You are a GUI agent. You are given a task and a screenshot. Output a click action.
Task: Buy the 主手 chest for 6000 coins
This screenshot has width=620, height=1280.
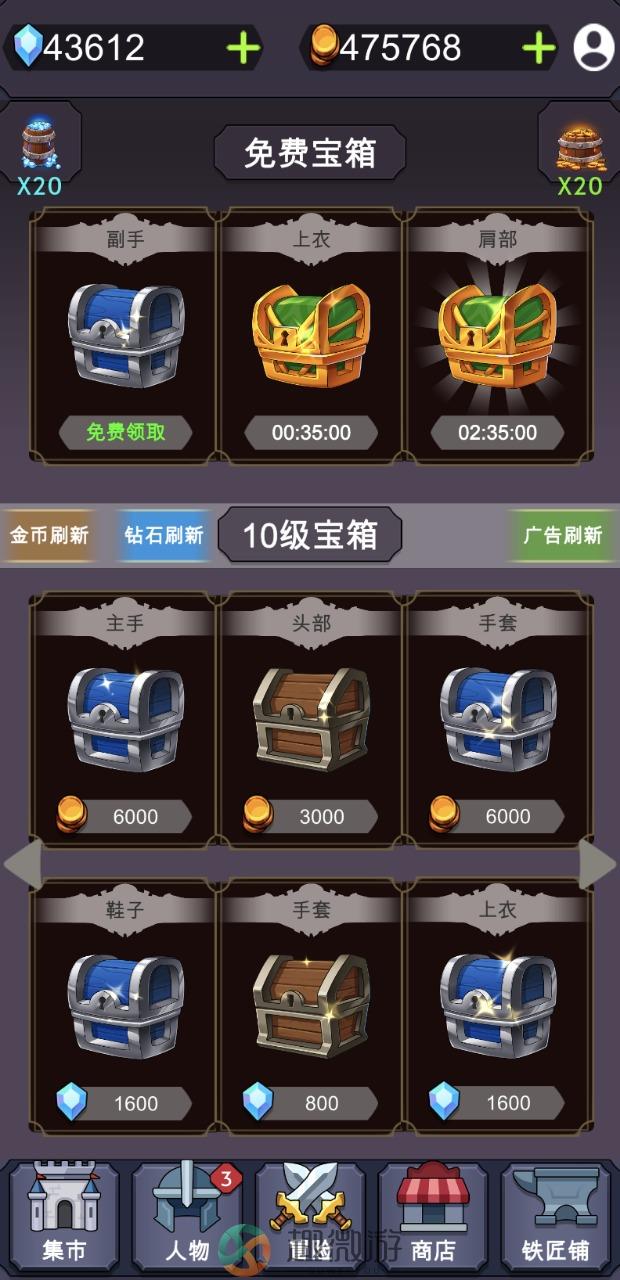(x=125, y=816)
